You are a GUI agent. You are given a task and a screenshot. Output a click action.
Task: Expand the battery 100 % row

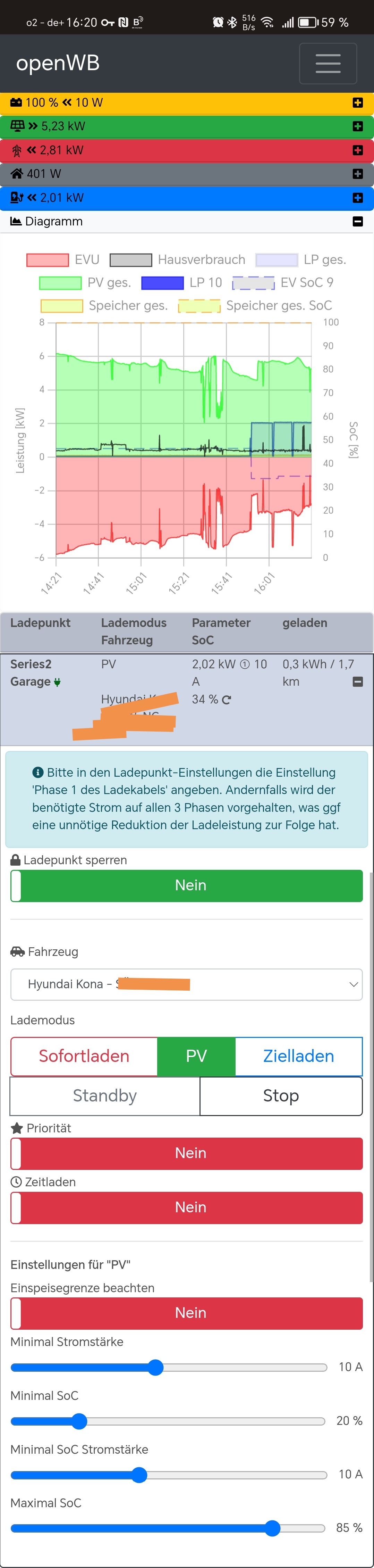pyautogui.click(x=358, y=103)
